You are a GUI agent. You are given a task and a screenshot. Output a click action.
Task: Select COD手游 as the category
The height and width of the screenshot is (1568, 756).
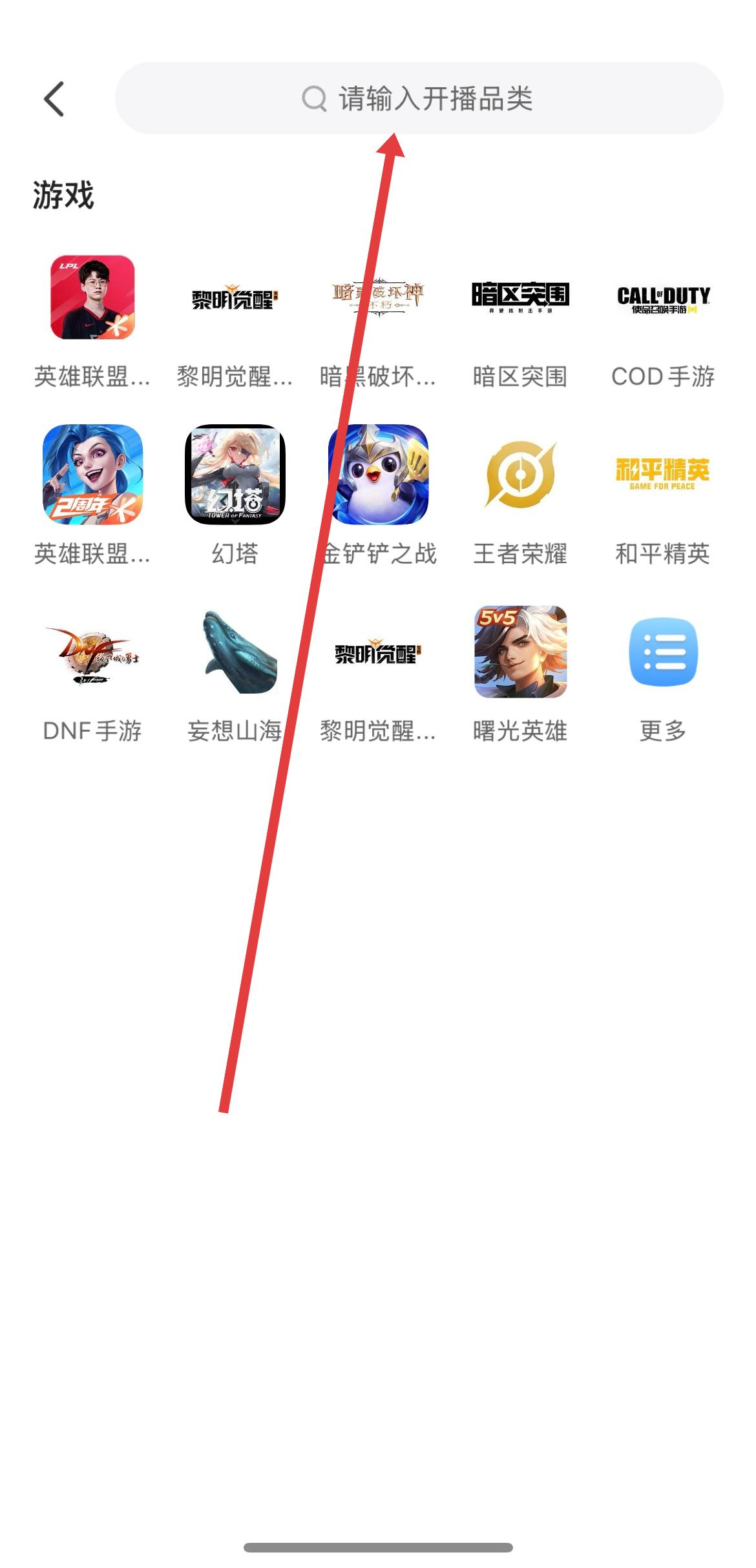(x=663, y=298)
